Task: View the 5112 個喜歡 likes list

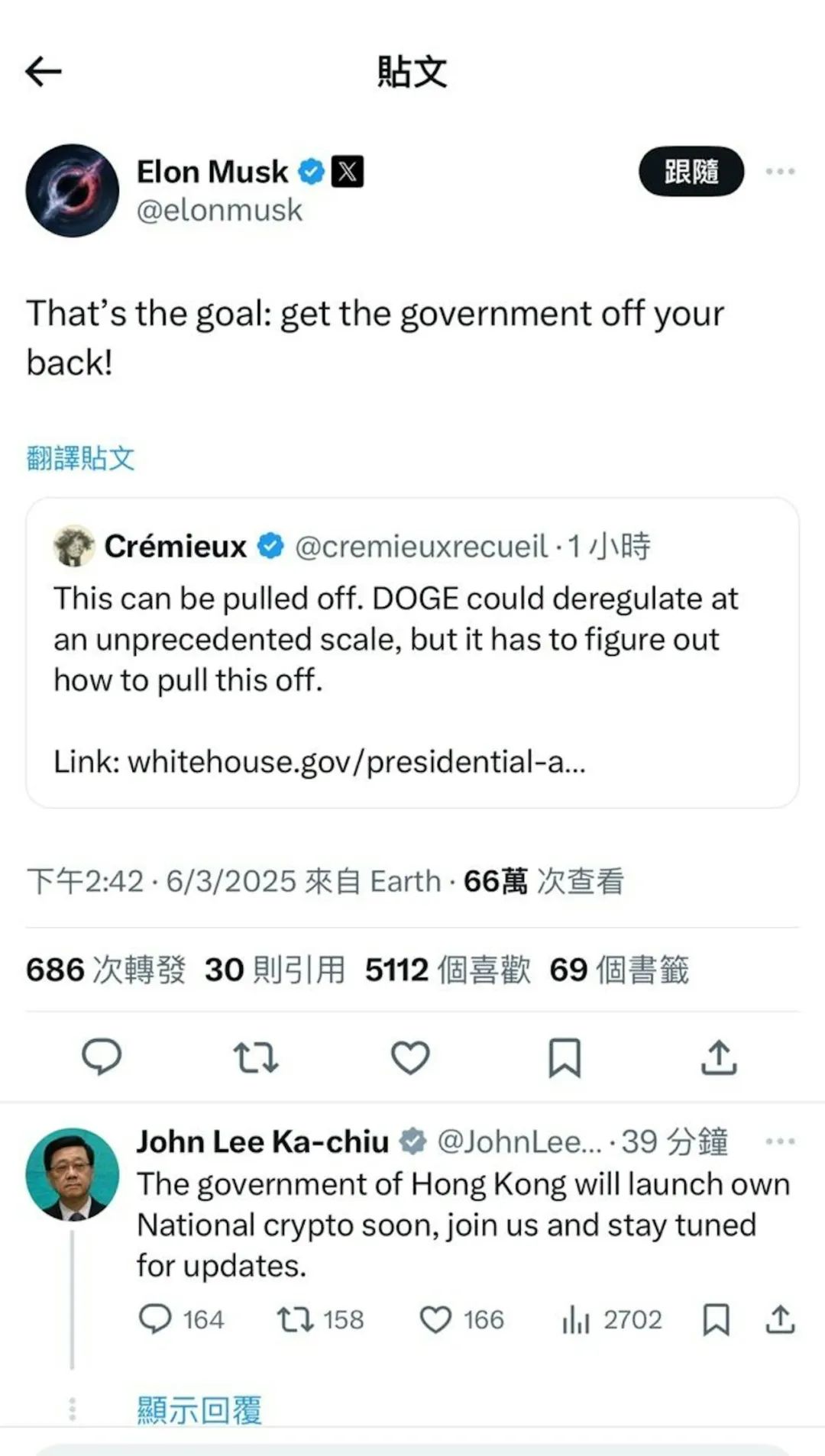Action: coord(448,970)
